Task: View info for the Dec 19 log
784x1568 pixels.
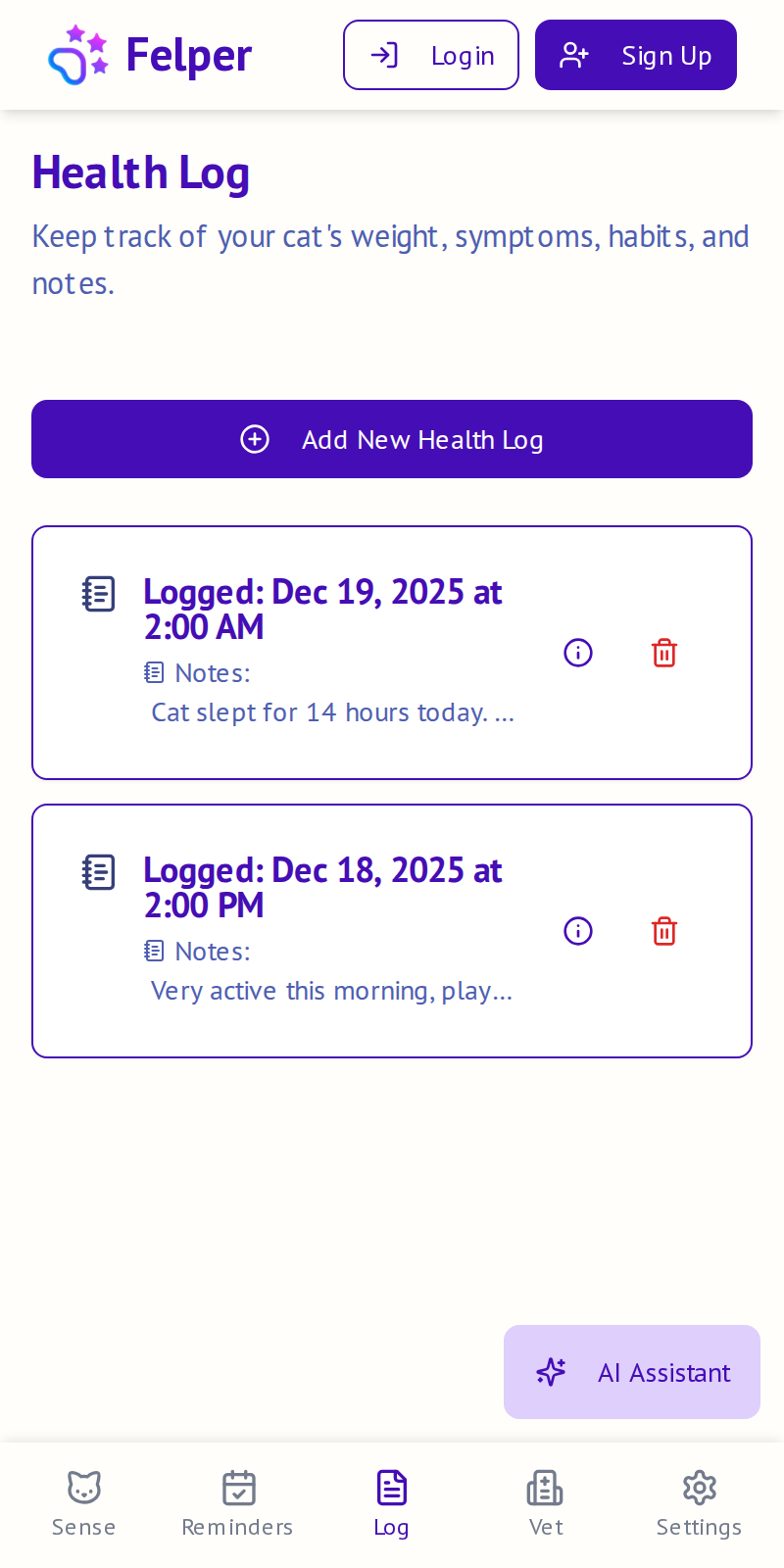Action: pyautogui.click(x=578, y=653)
